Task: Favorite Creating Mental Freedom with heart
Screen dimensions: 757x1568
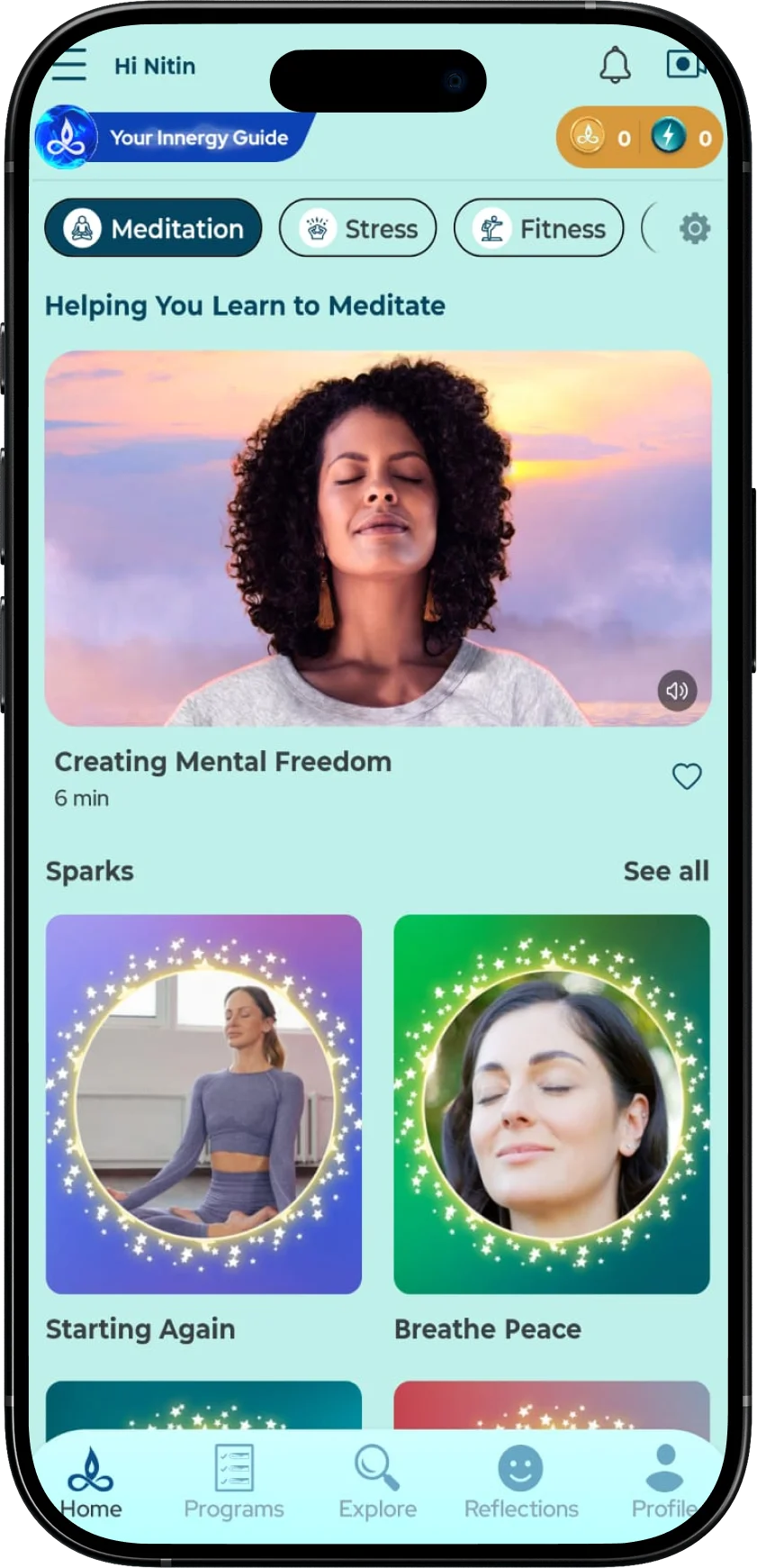Action: (x=687, y=776)
